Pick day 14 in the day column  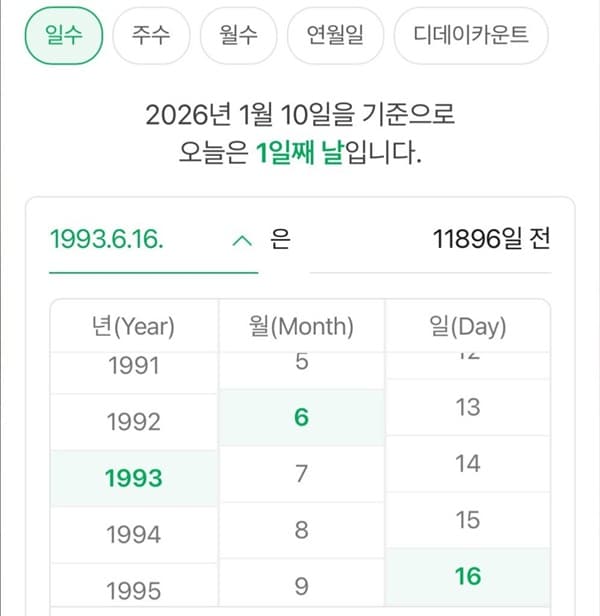(x=467, y=463)
